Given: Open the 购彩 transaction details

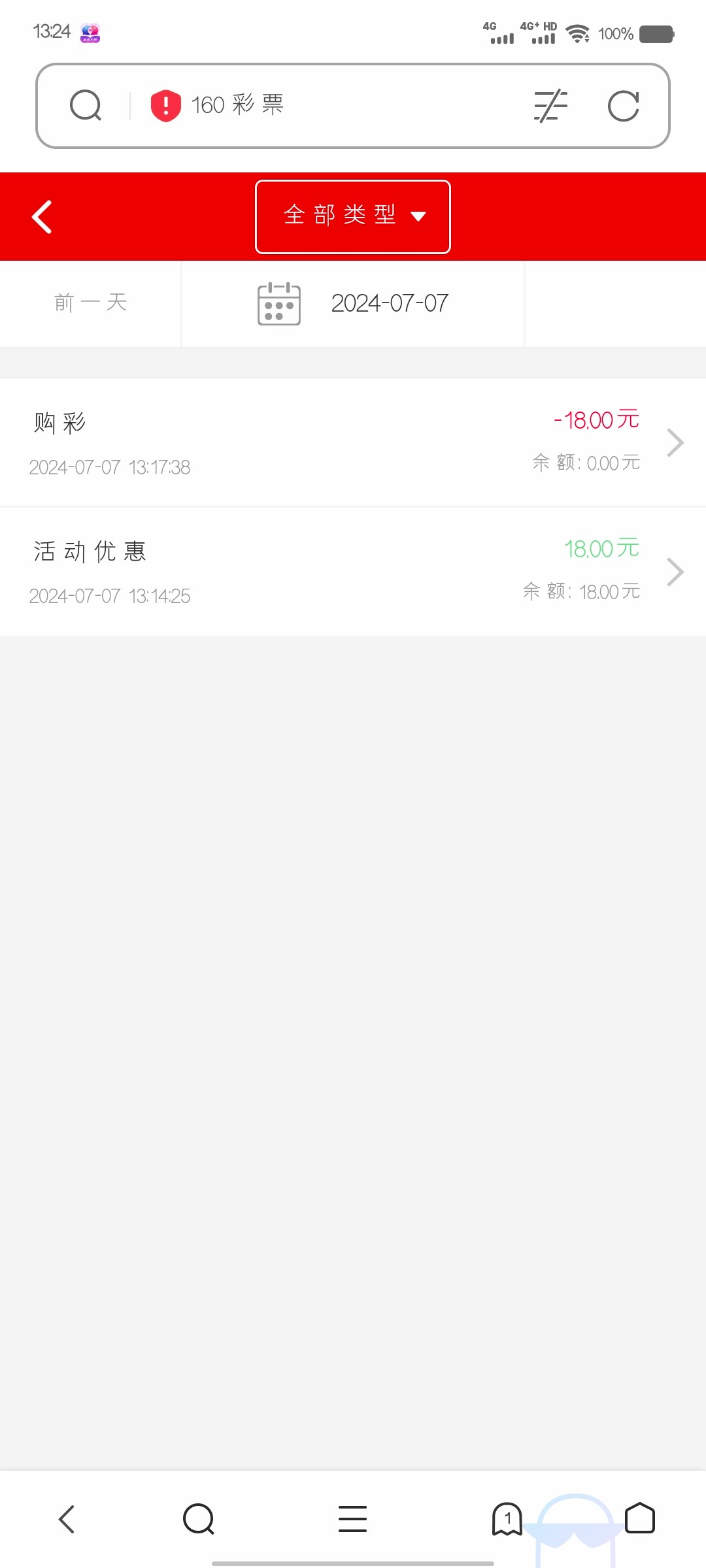Looking at the screenshot, I should [353, 442].
